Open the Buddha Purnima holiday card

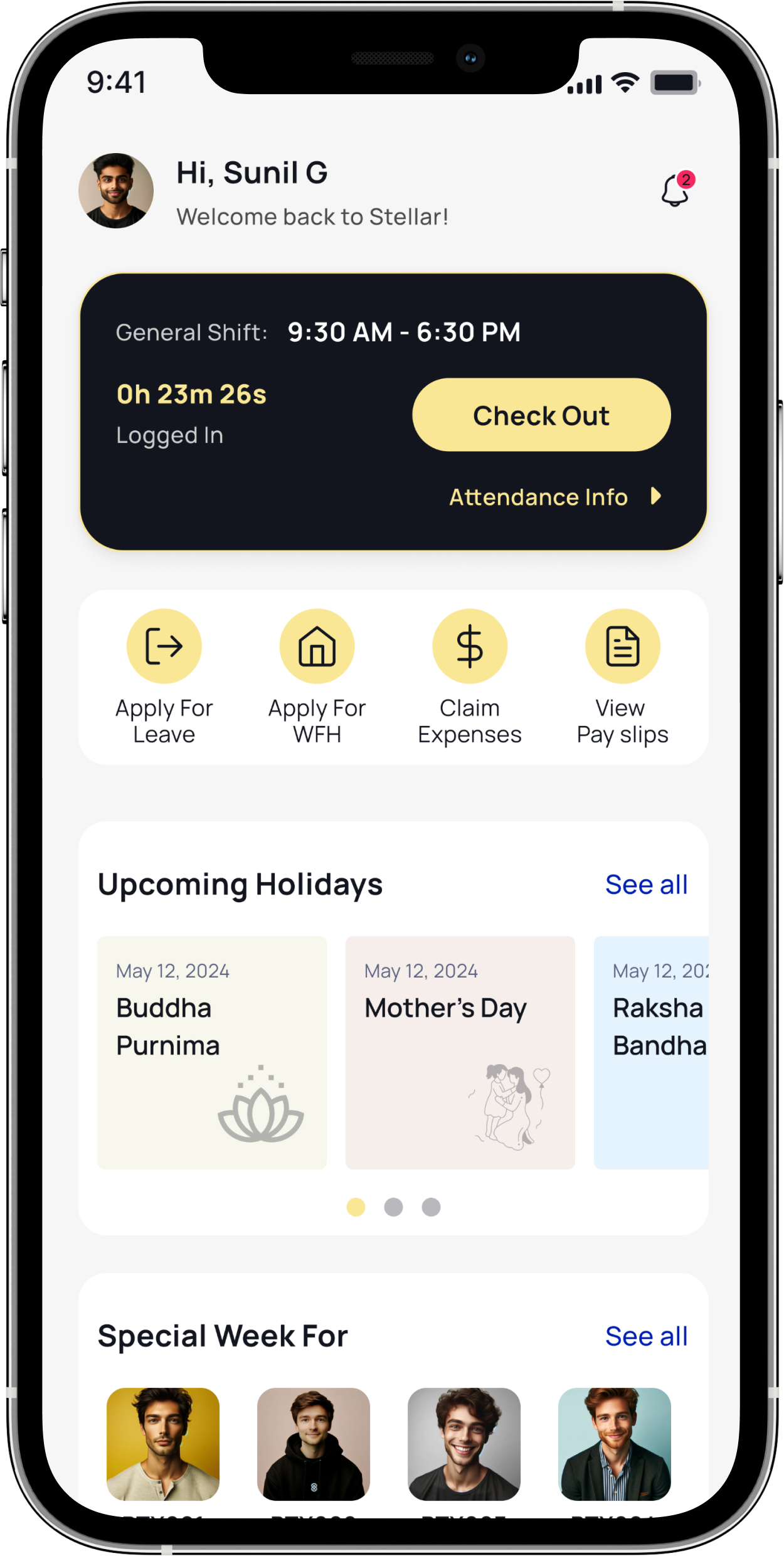[x=212, y=1052]
